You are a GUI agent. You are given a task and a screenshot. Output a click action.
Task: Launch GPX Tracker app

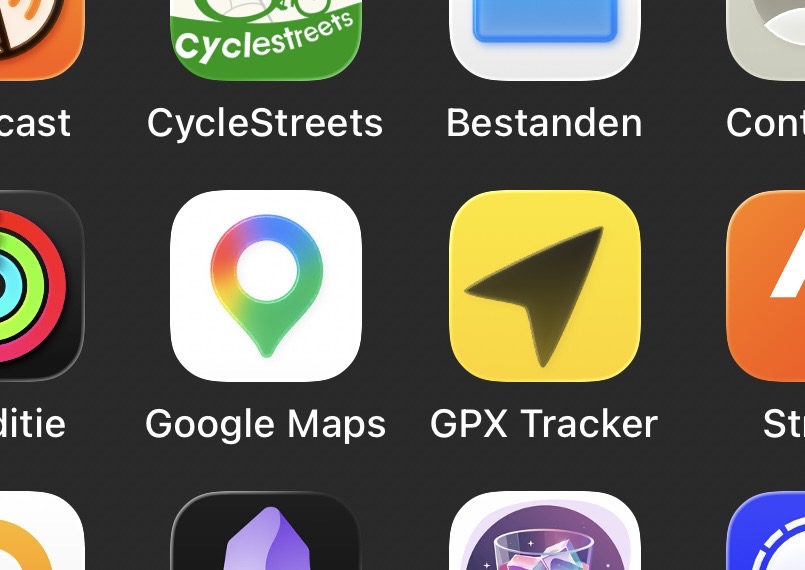[544, 286]
